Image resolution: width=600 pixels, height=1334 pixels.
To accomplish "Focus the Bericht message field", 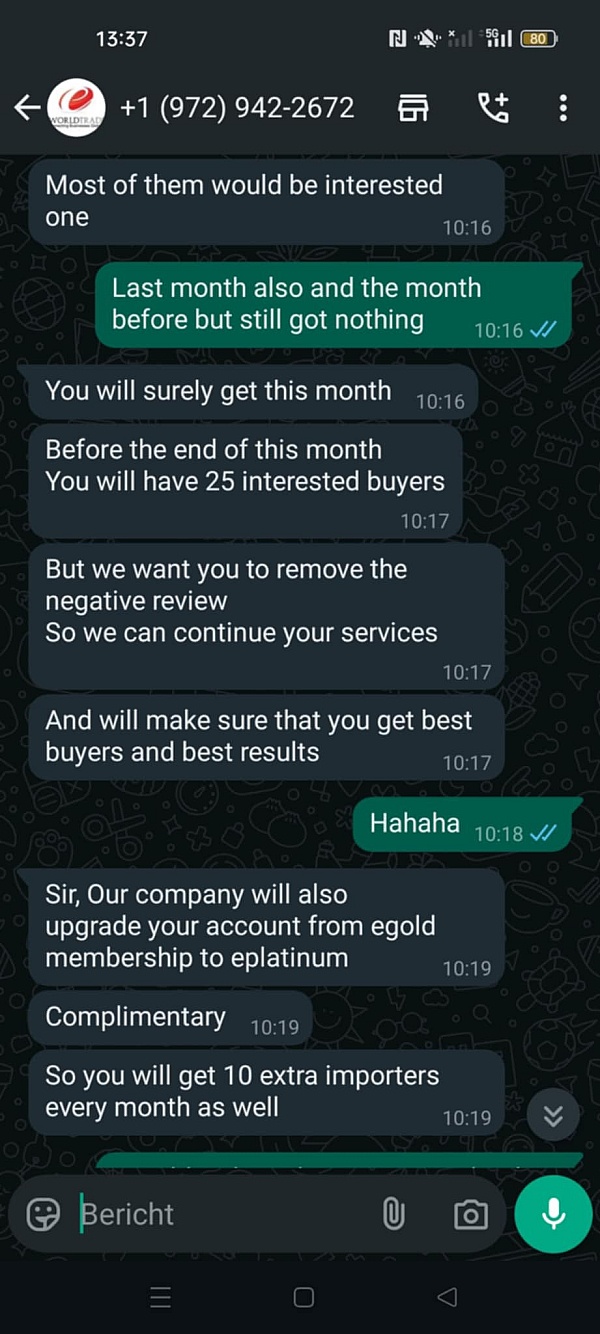I will point(220,1214).
